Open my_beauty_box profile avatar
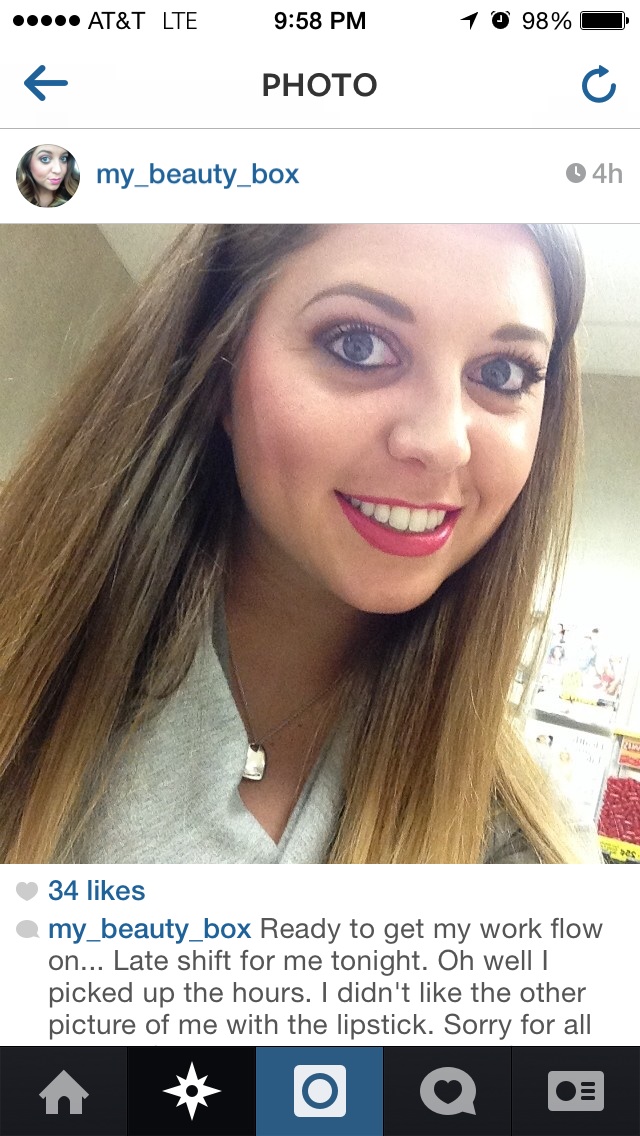 pos(48,175)
